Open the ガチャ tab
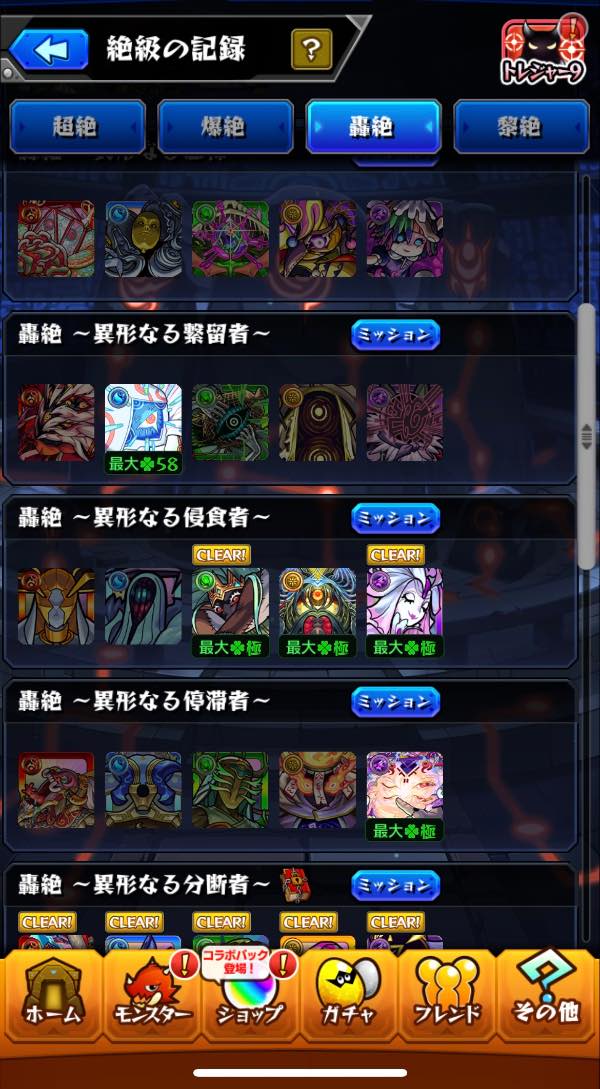 [349, 995]
